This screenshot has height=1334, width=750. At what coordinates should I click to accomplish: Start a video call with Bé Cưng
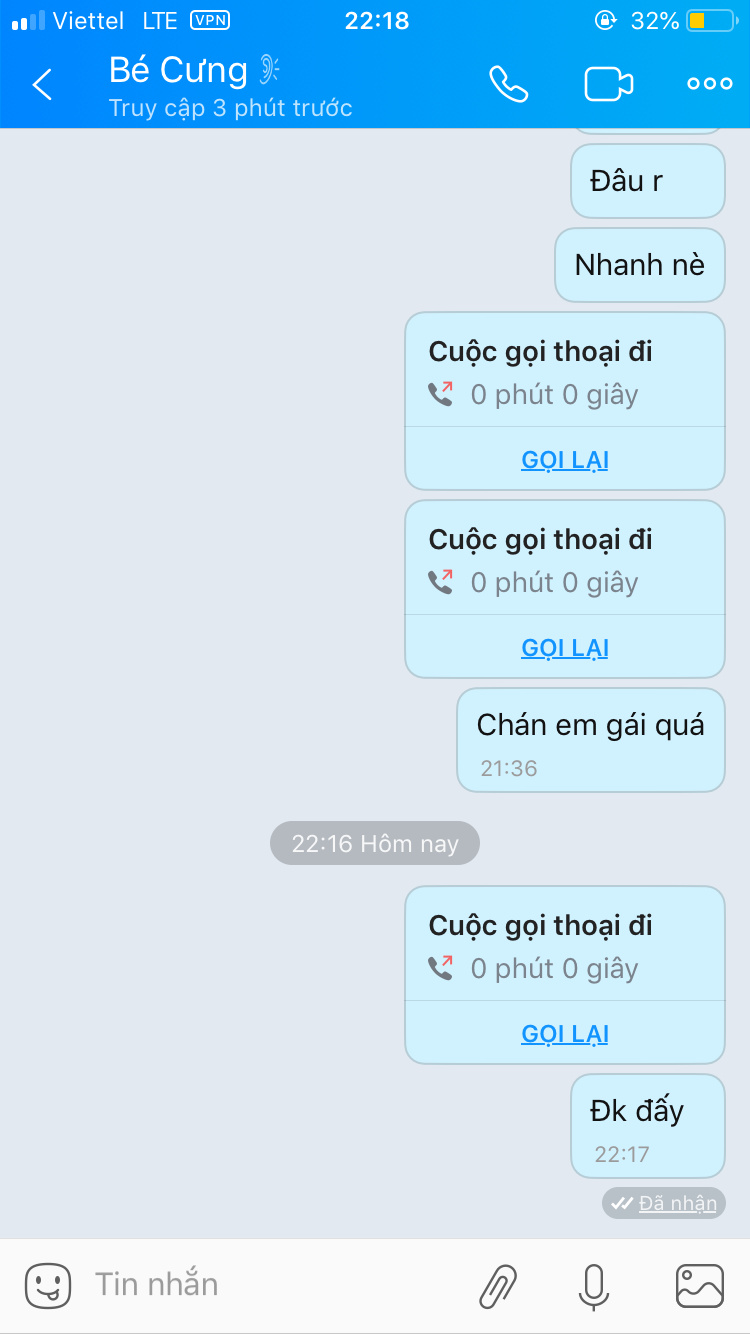pos(609,85)
